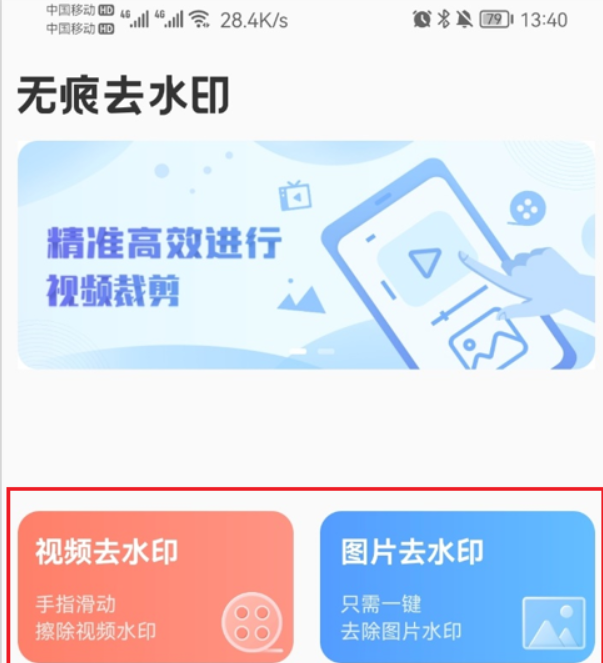Viewport: 603px width, 663px height.
Task: Tap the 精准高效进行视频裁剪 banner
Action: pos(306,255)
